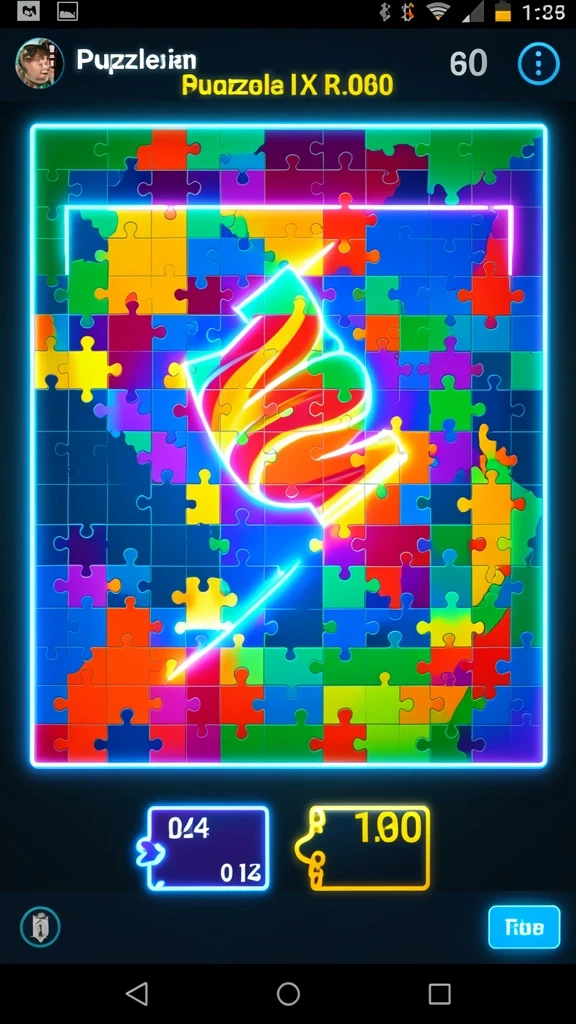Open the player profile avatar
Screen dimensions: 576x1024
tap(39, 63)
